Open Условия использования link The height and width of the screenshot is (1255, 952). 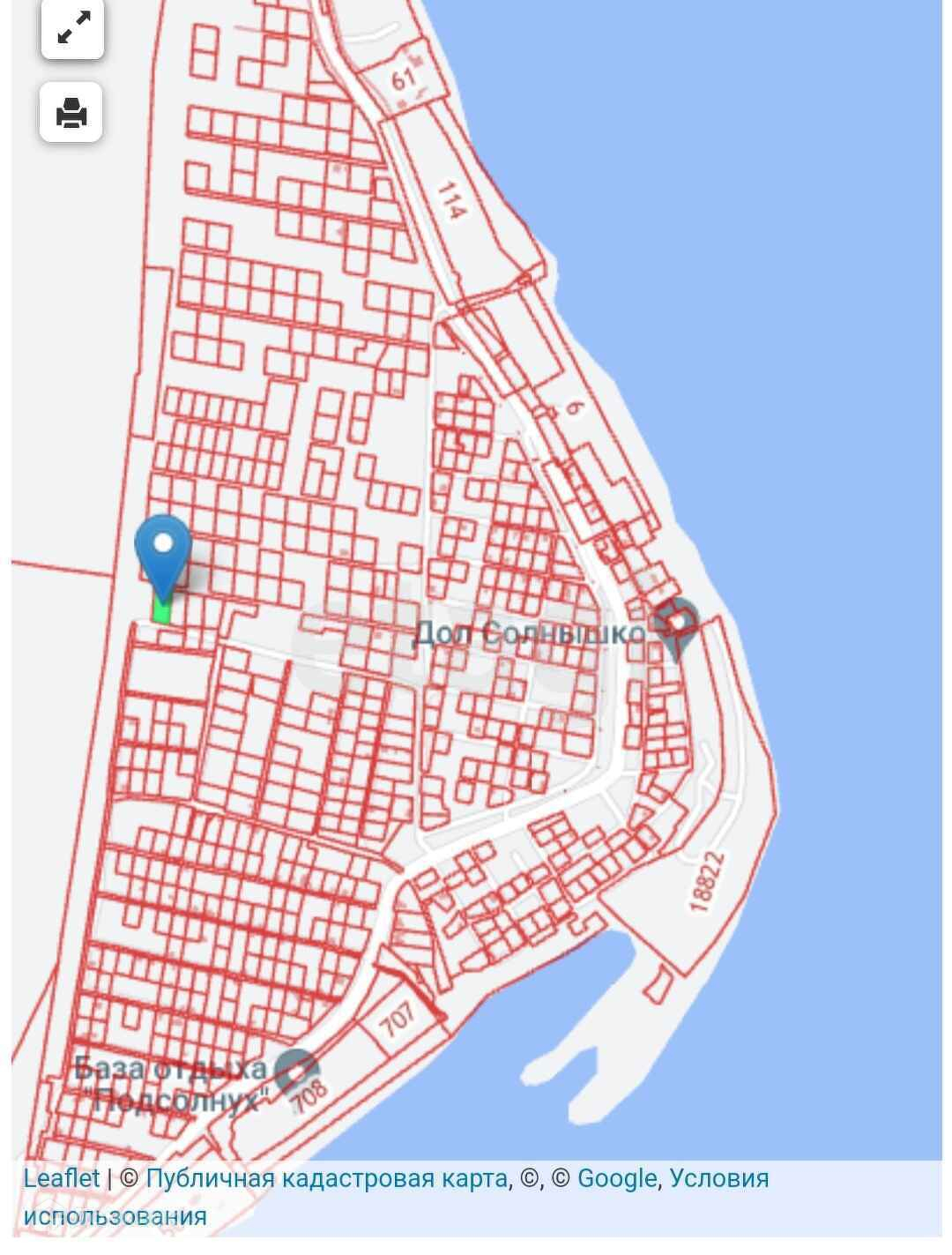click(718, 1178)
